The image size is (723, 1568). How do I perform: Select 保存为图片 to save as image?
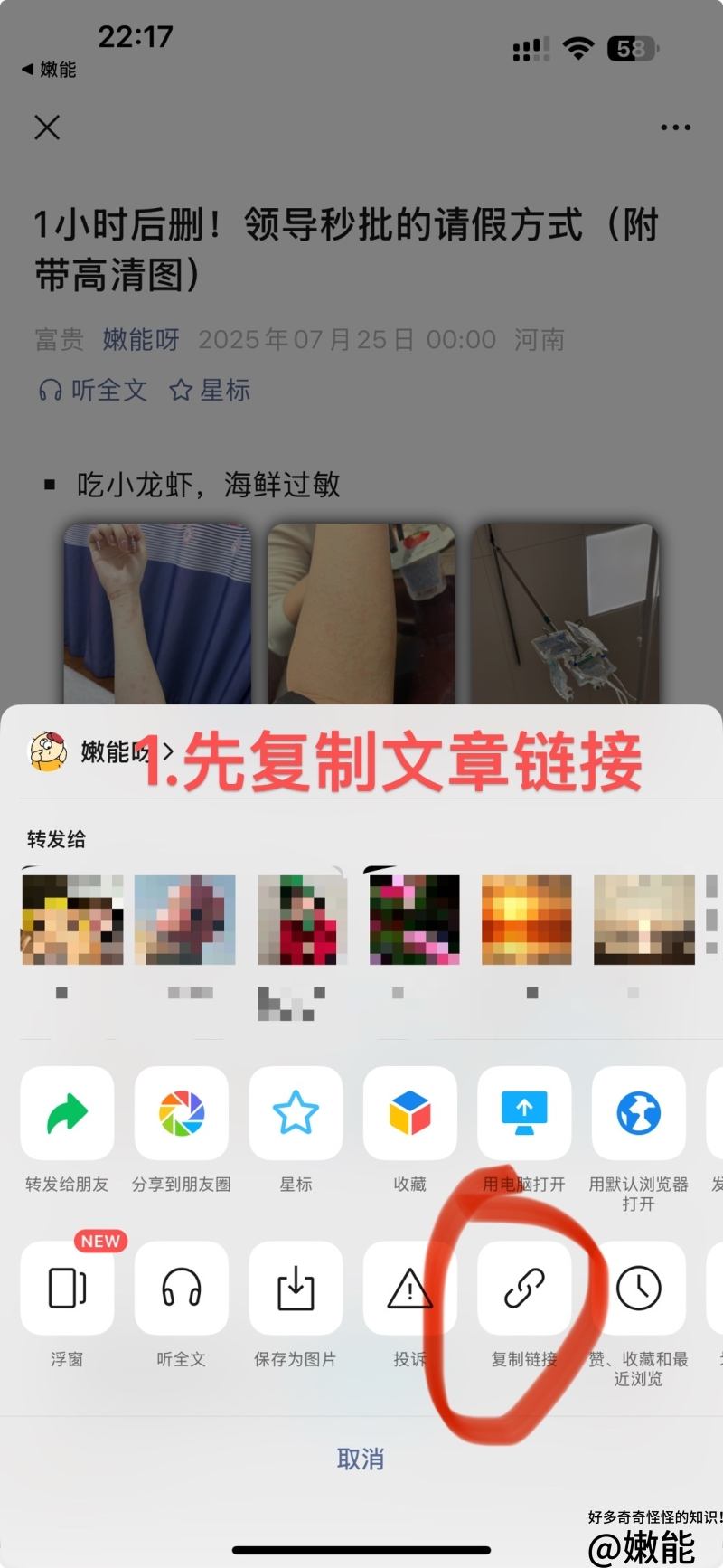click(296, 1288)
